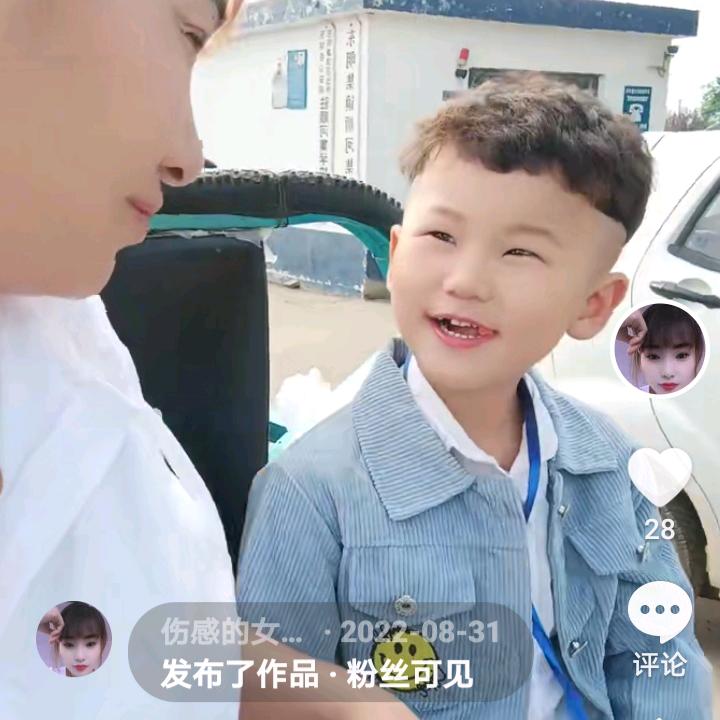This screenshot has width=720, height=720.
Task: Like this video with the heart icon
Action: pos(659,476)
